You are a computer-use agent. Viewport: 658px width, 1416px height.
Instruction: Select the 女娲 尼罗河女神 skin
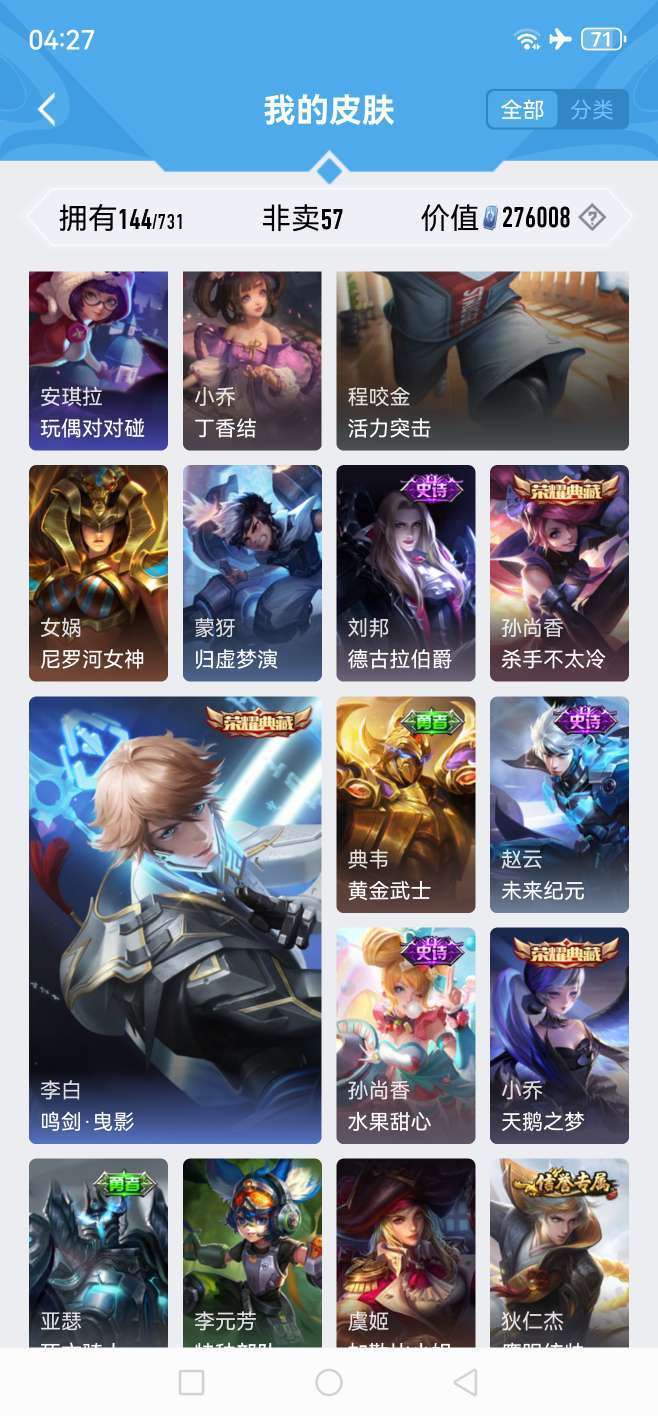pos(98,572)
